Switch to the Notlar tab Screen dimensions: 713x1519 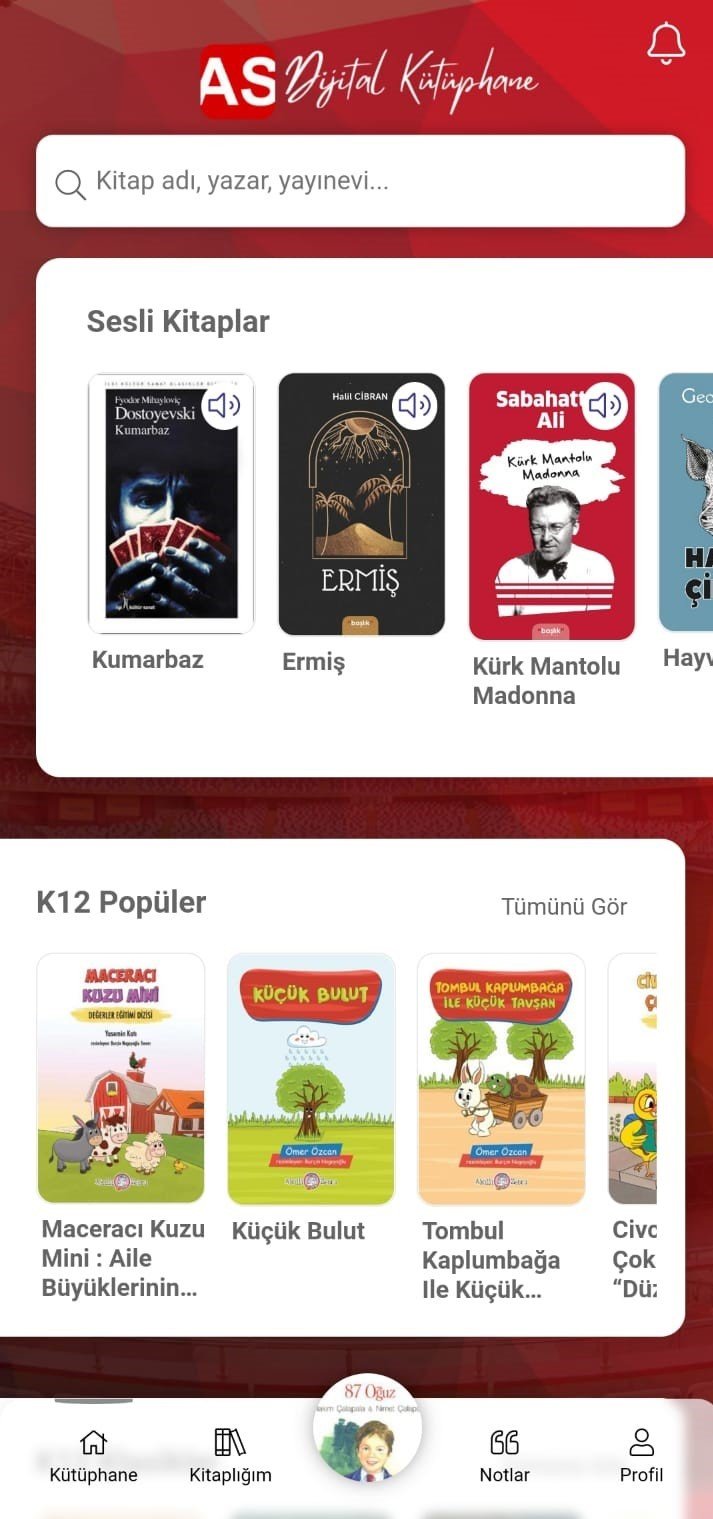(504, 1455)
